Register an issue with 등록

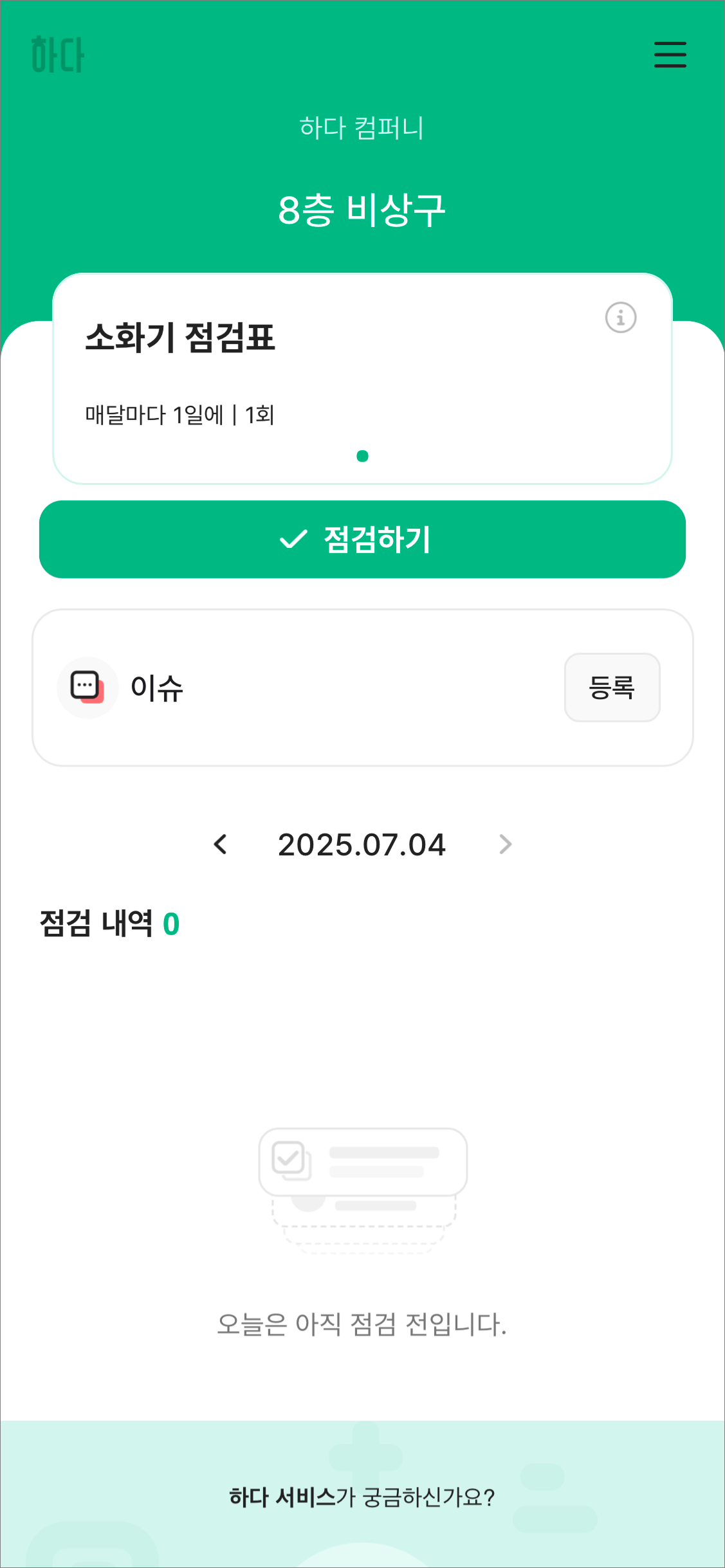(612, 688)
